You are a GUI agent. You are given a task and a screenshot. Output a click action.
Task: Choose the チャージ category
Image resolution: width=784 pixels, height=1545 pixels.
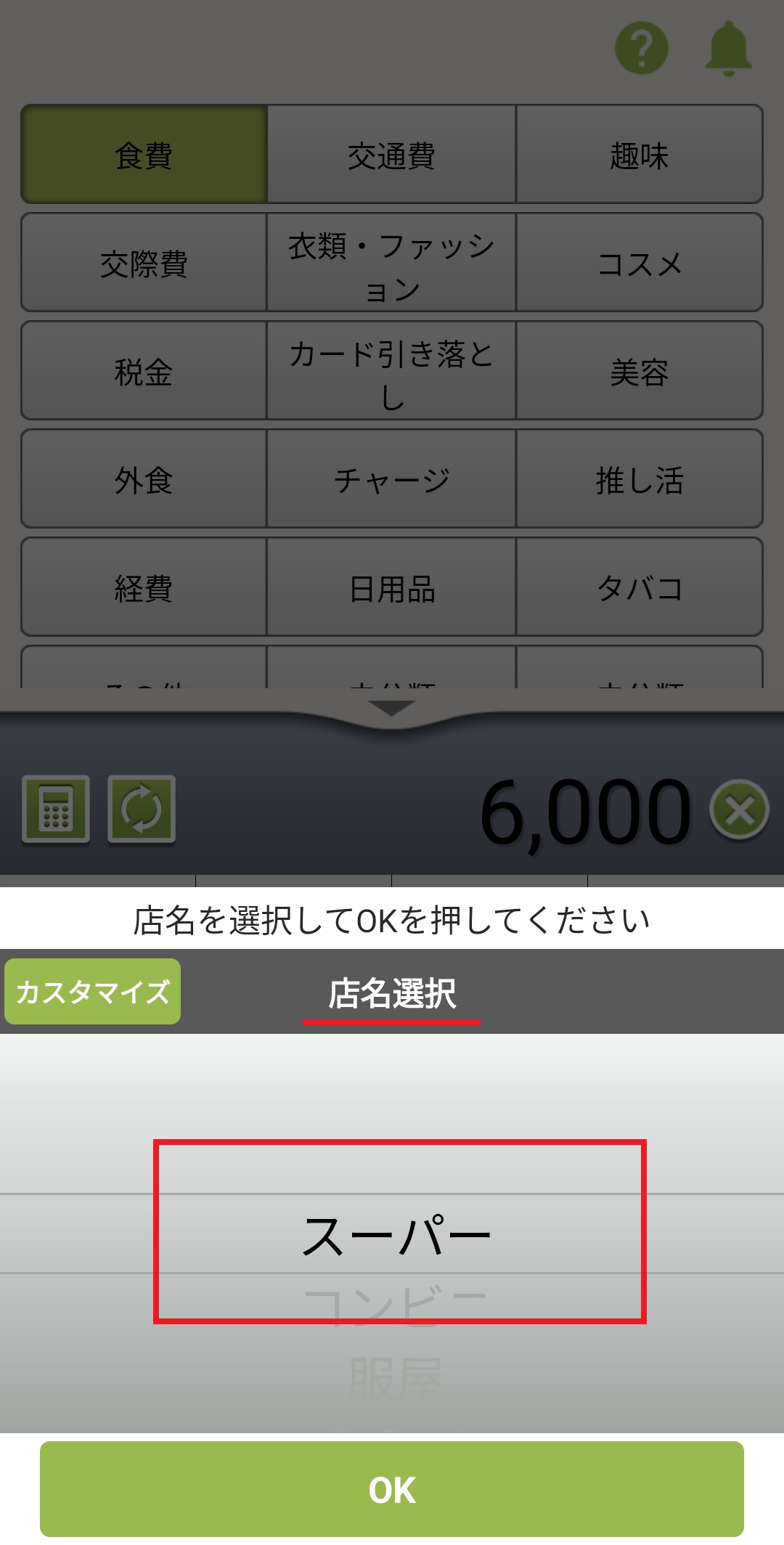pyautogui.click(x=391, y=479)
